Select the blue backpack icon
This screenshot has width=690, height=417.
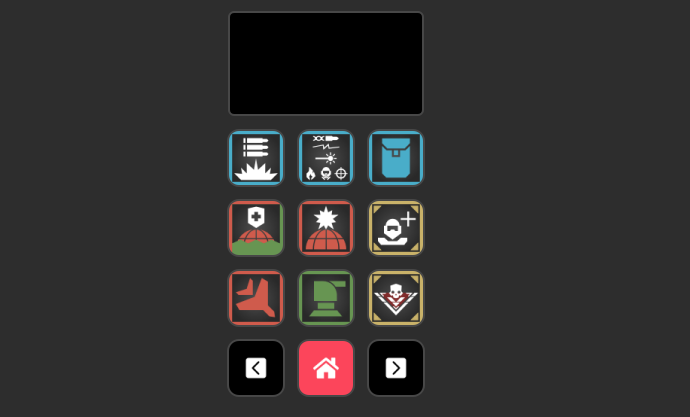tap(396, 158)
